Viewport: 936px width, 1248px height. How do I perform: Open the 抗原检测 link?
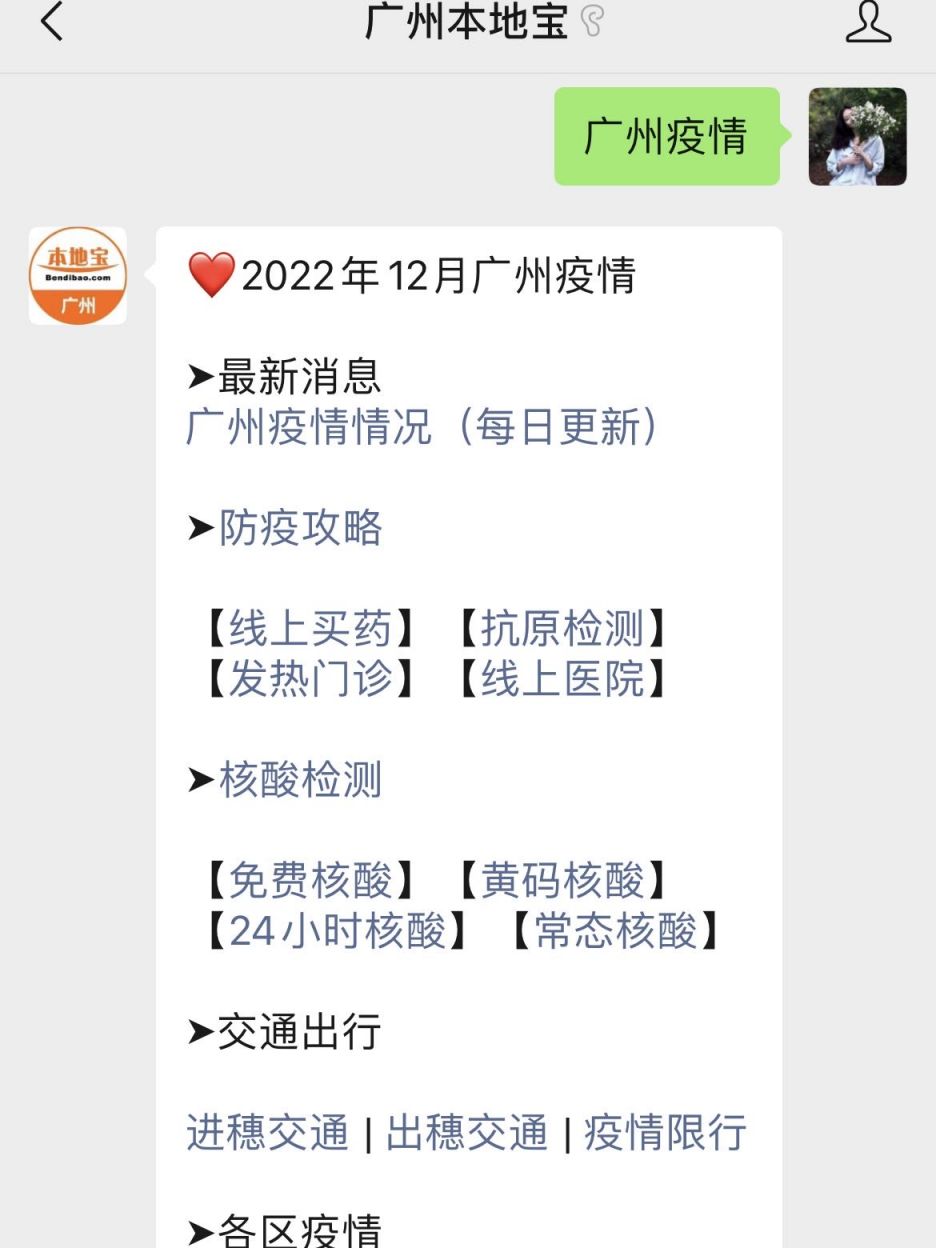[x=561, y=629]
